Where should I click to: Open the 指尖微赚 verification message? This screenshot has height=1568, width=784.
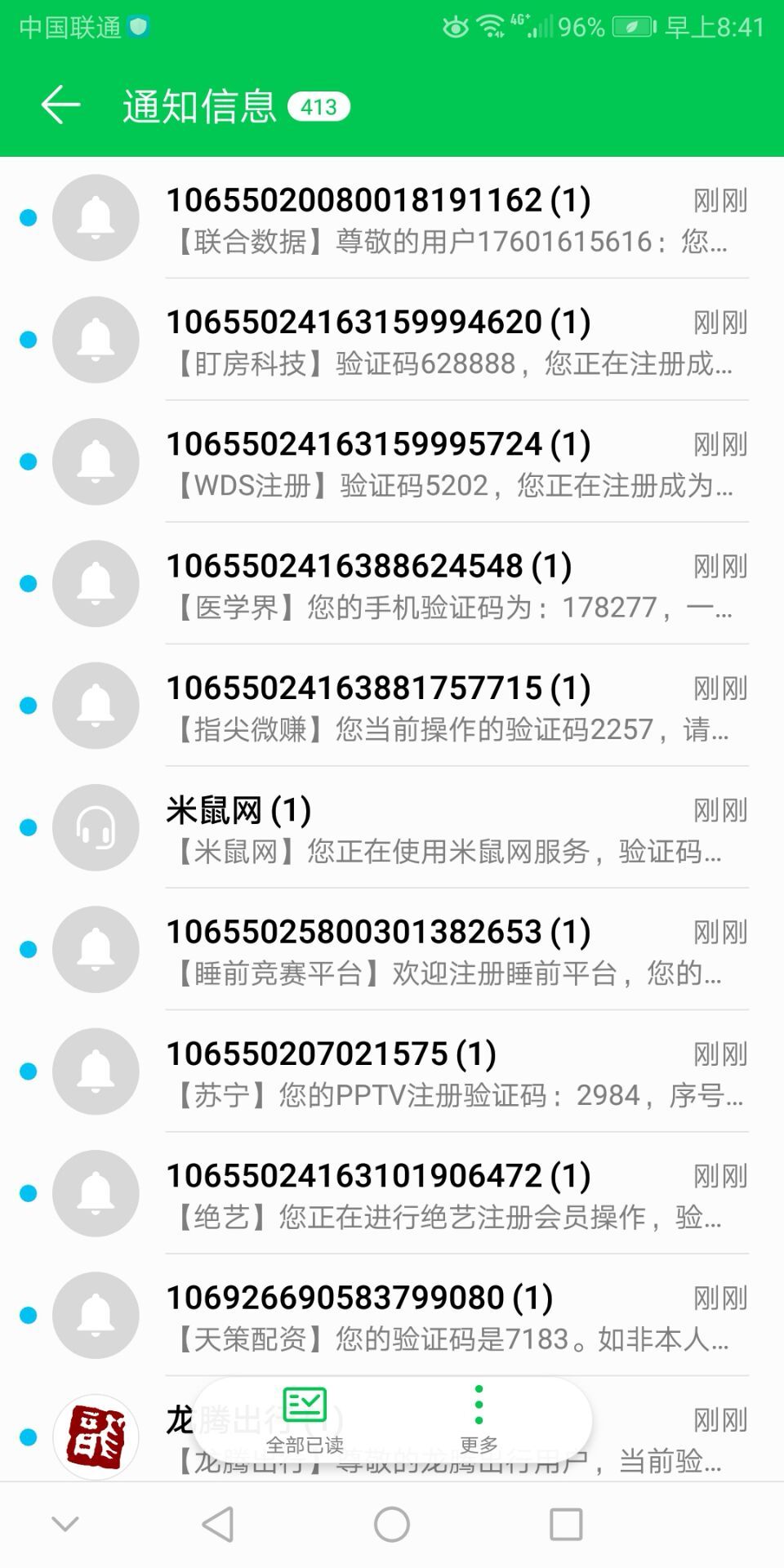(x=392, y=705)
